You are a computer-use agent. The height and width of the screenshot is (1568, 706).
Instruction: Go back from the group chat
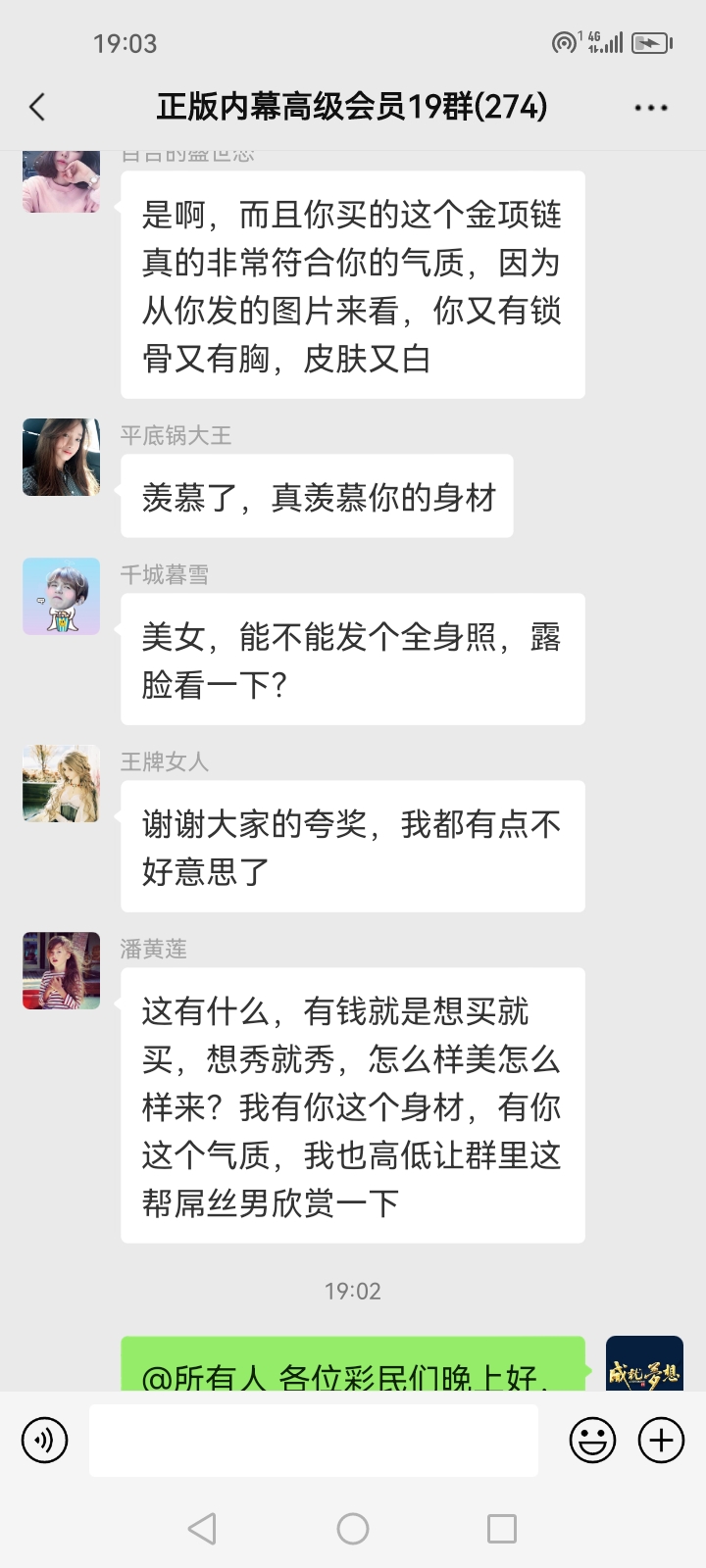click(x=38, y=107)
